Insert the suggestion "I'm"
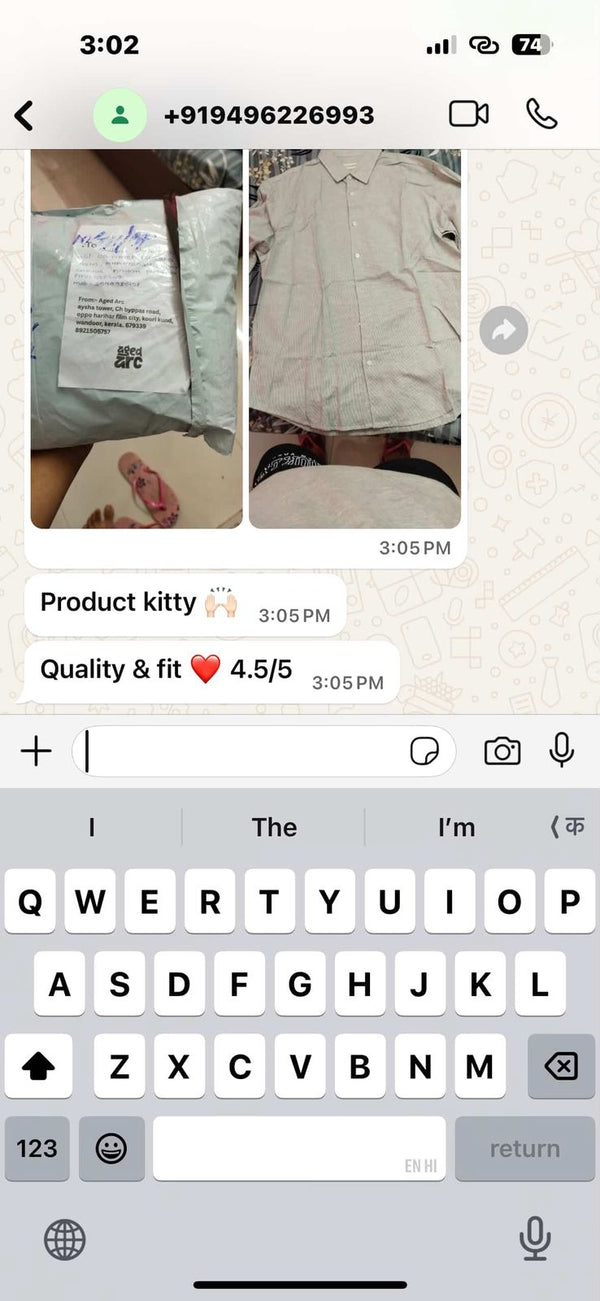600x1301 pixels. click(x=456, y=827)
